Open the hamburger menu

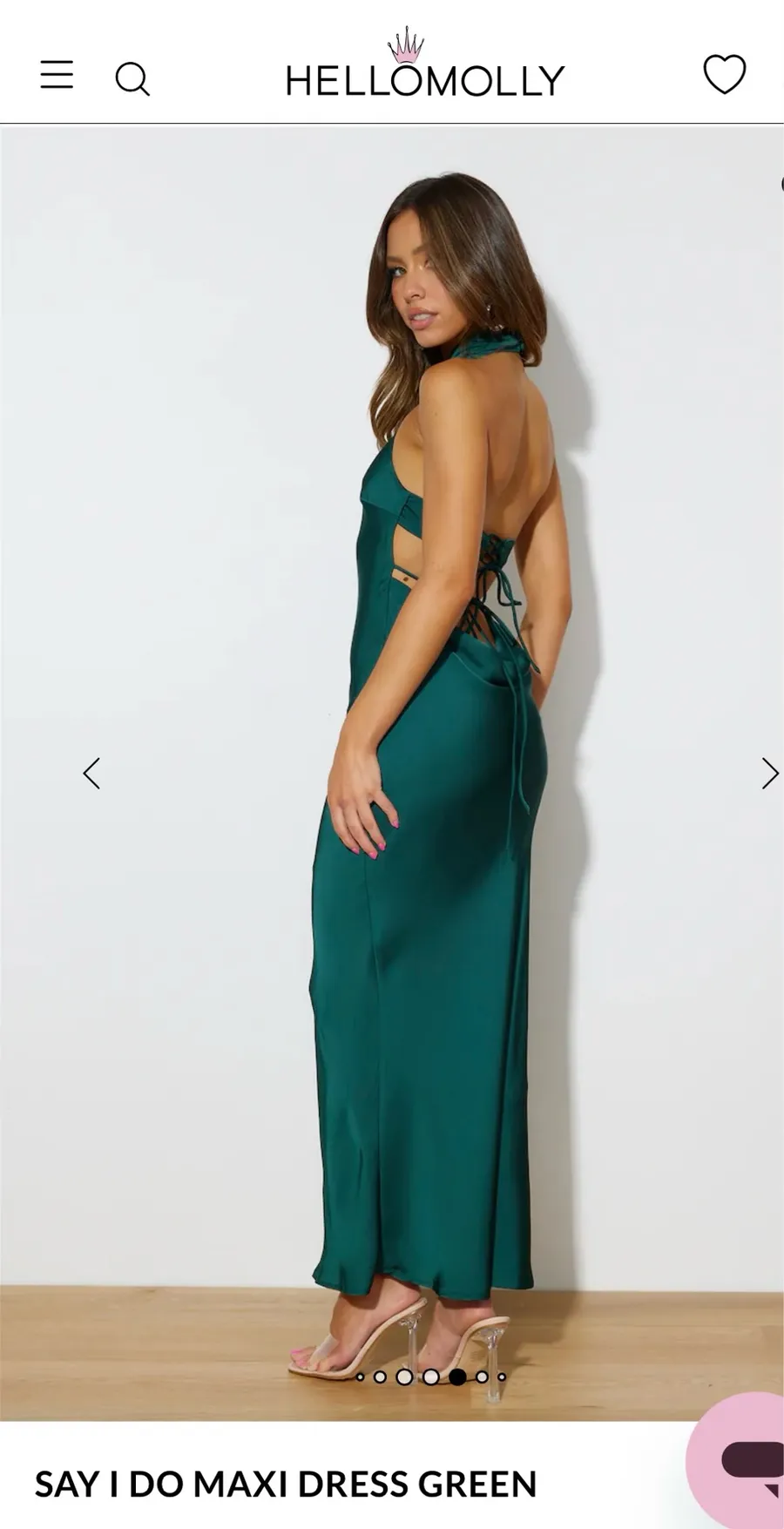57,75
